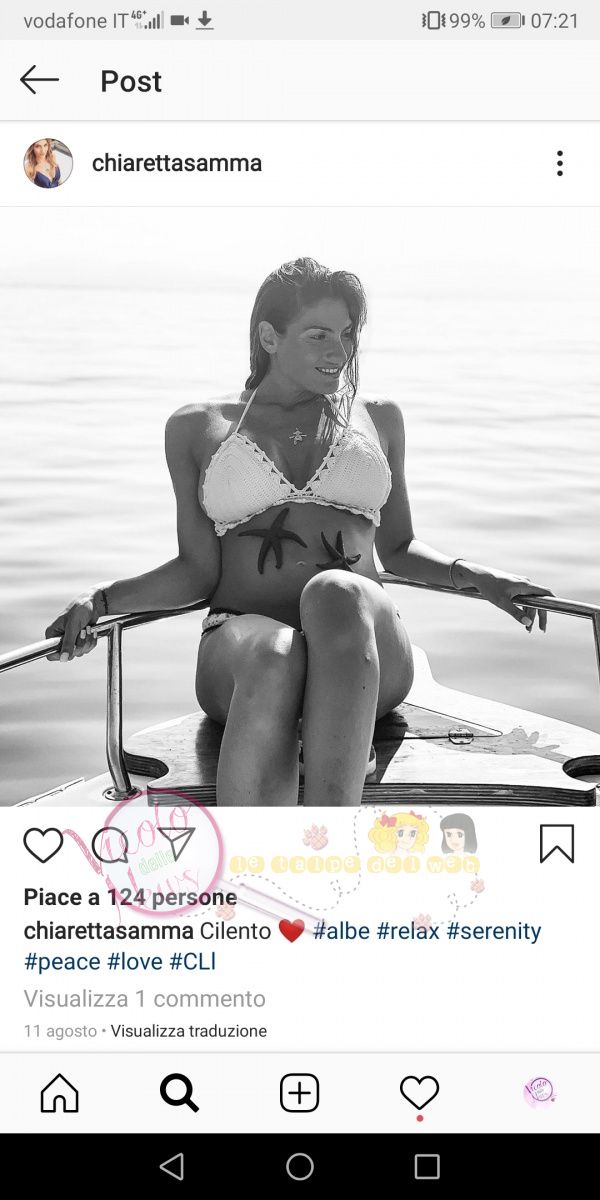Open chiarettasamma's profile picture

48,163
